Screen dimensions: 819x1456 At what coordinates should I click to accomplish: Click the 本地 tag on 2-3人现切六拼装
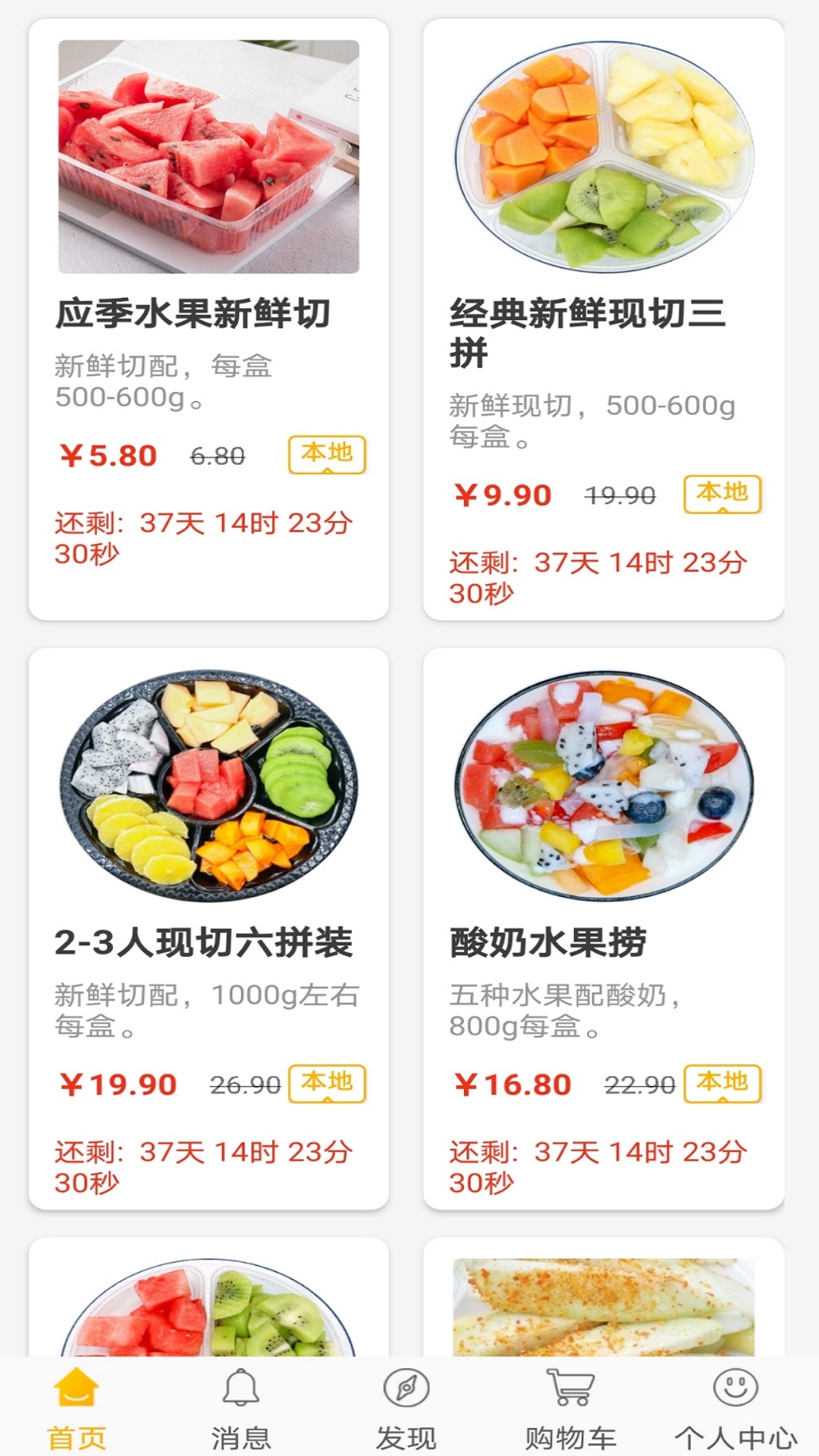coord(328,1084)
